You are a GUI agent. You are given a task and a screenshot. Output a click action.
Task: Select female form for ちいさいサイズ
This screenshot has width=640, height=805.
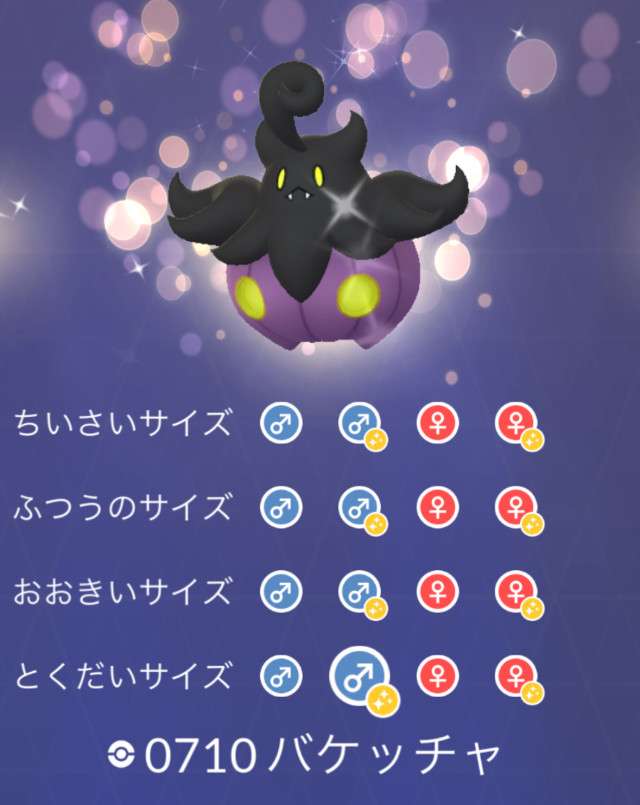point(433,425)
